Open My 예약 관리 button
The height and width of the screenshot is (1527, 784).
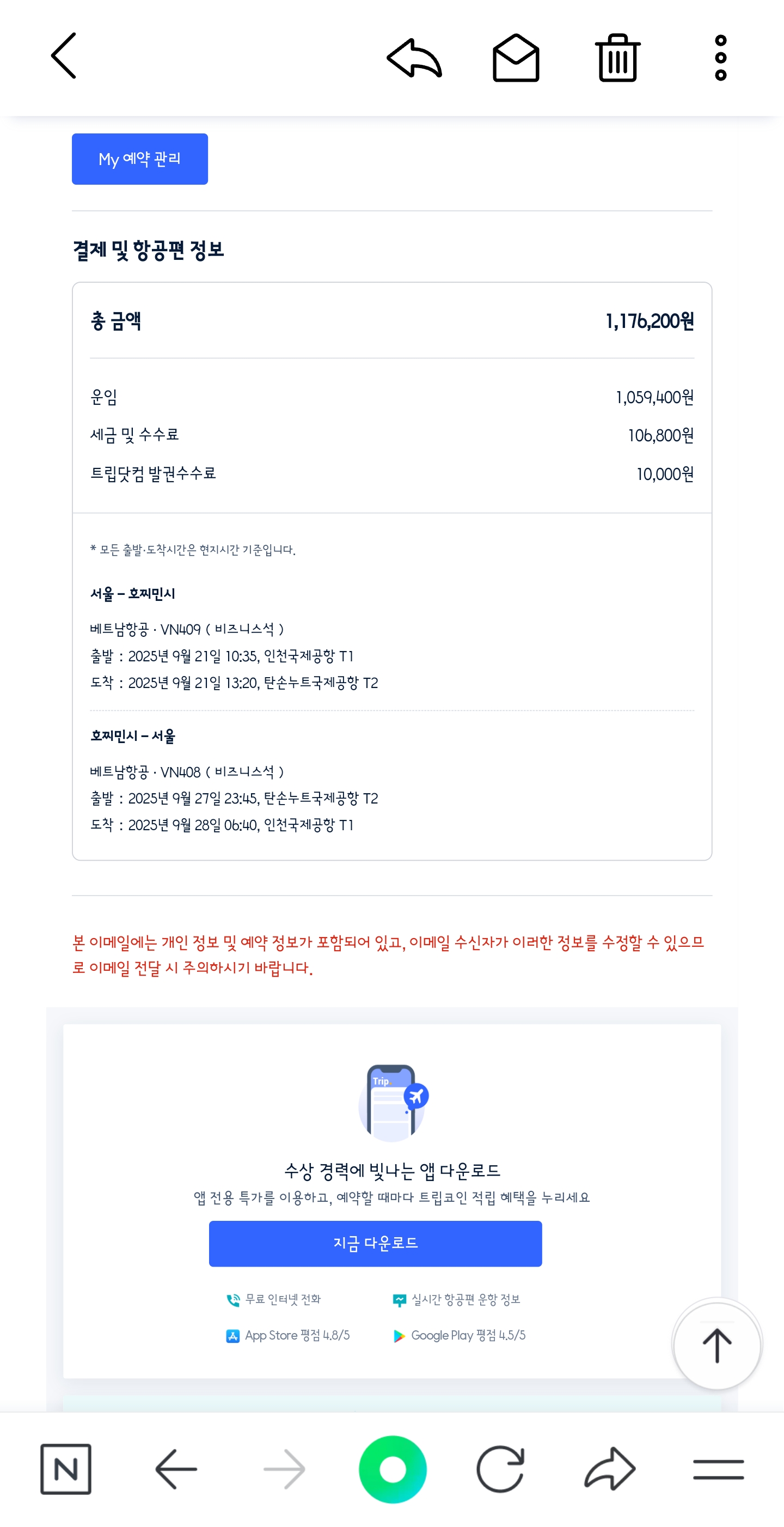click(140, 159)
